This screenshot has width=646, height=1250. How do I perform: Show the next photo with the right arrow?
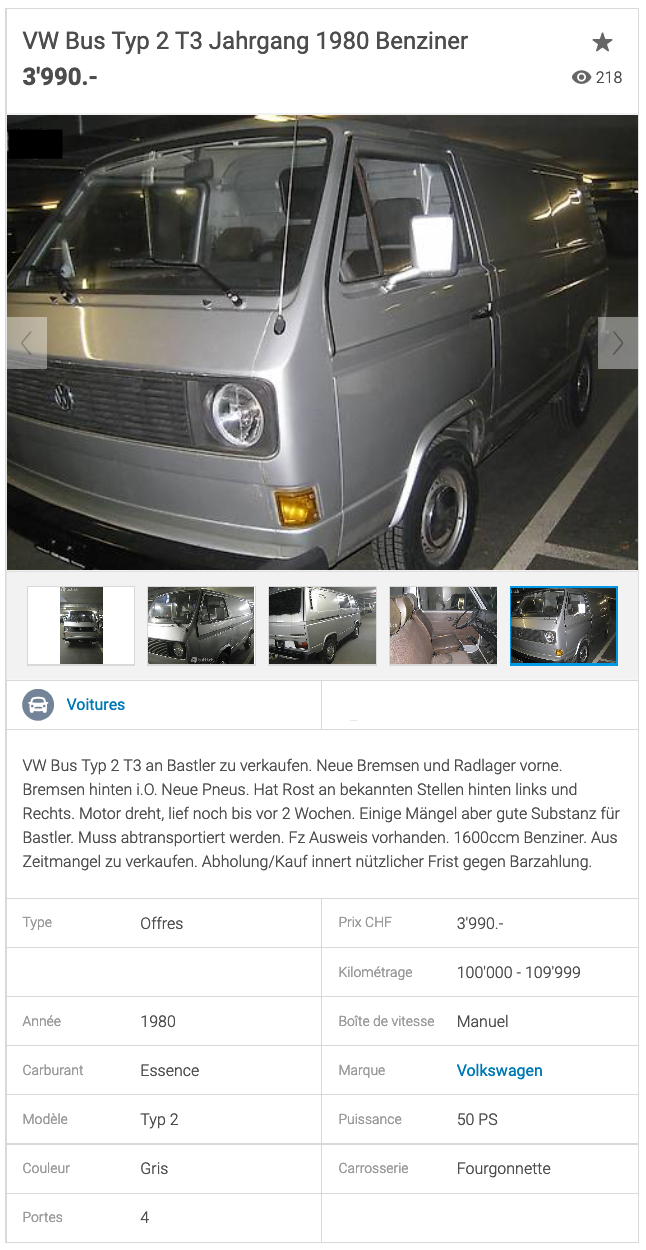click(x=617, y=343)
